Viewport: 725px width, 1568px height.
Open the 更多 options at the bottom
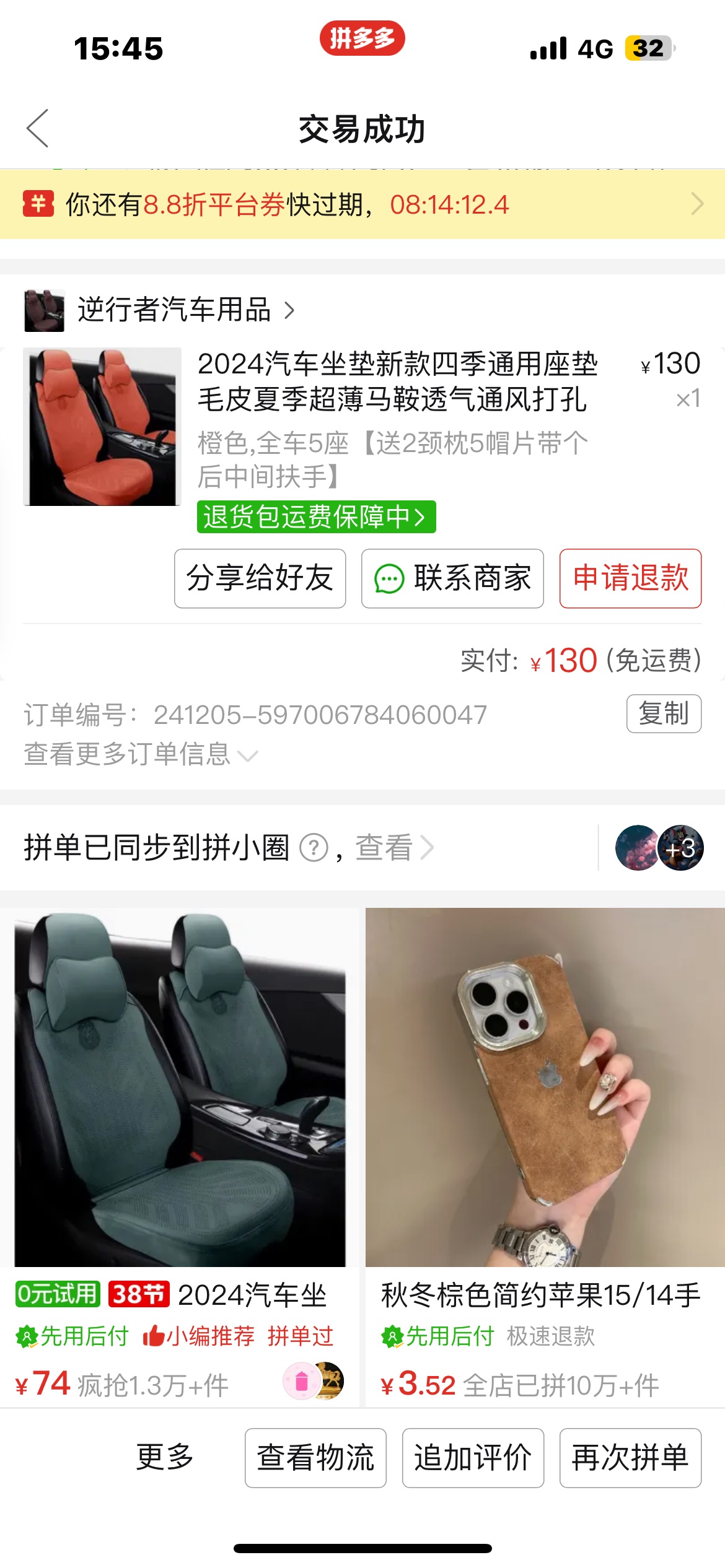click(x=165, y=1457)
